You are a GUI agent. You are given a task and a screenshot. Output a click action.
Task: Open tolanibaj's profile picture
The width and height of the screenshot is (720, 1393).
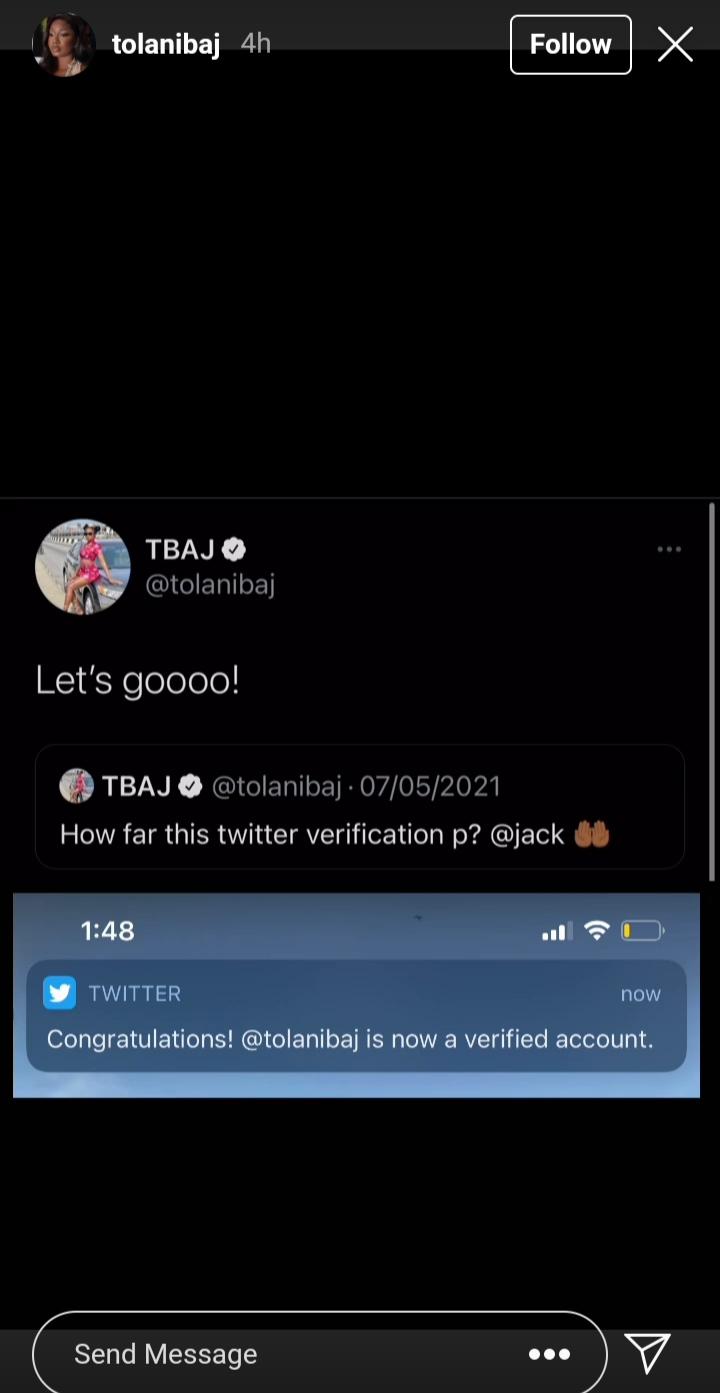(x=64, y=45)
